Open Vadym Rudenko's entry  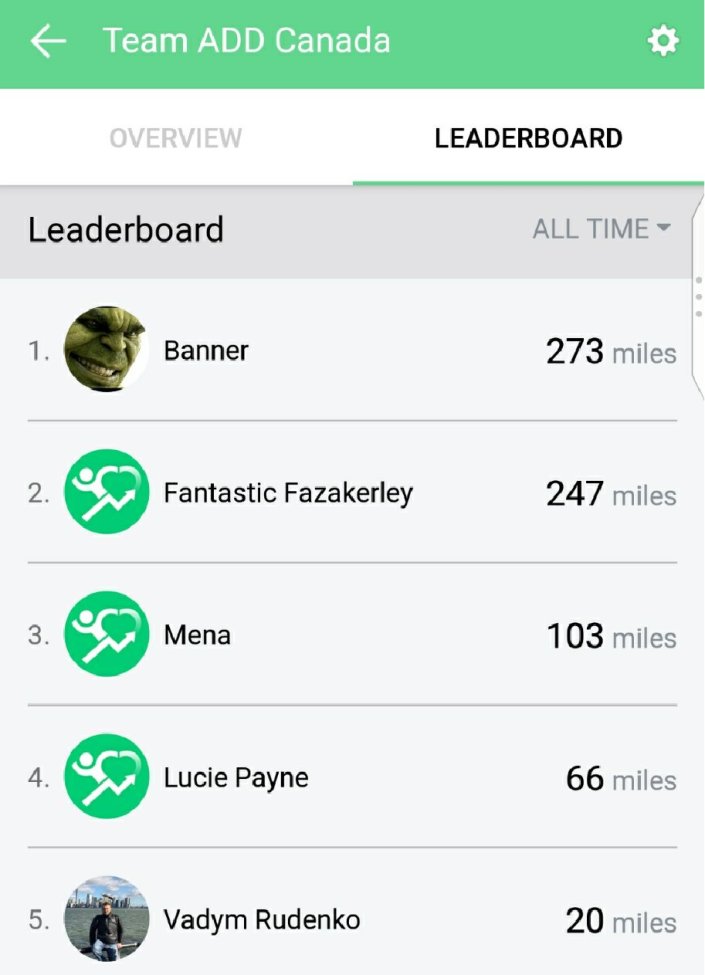[352, 919]
